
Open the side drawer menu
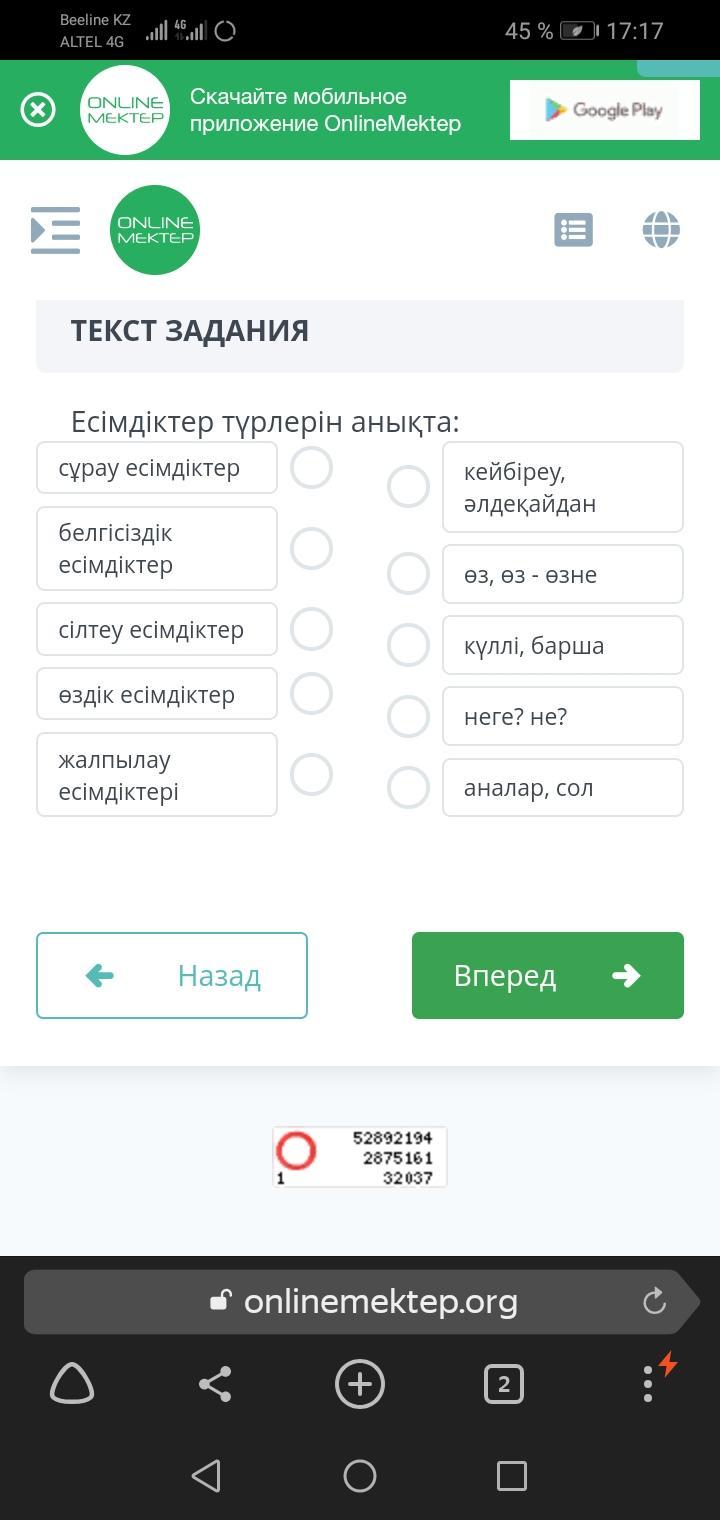click(56, 230)
